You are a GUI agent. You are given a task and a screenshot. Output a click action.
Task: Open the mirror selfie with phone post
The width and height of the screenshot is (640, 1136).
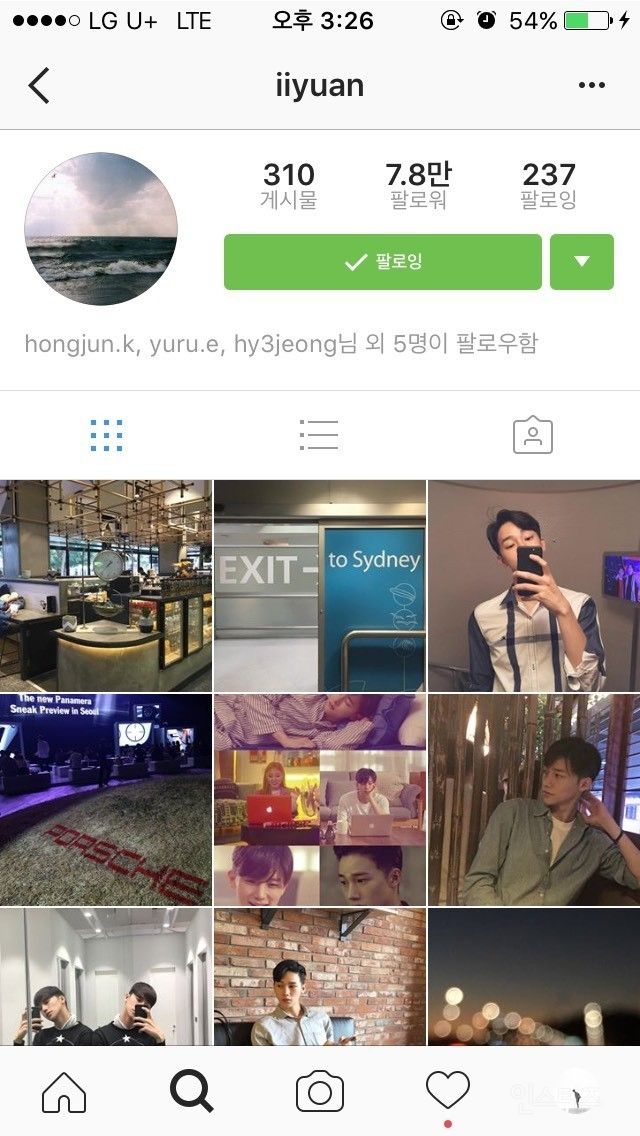tap(534, 586)
